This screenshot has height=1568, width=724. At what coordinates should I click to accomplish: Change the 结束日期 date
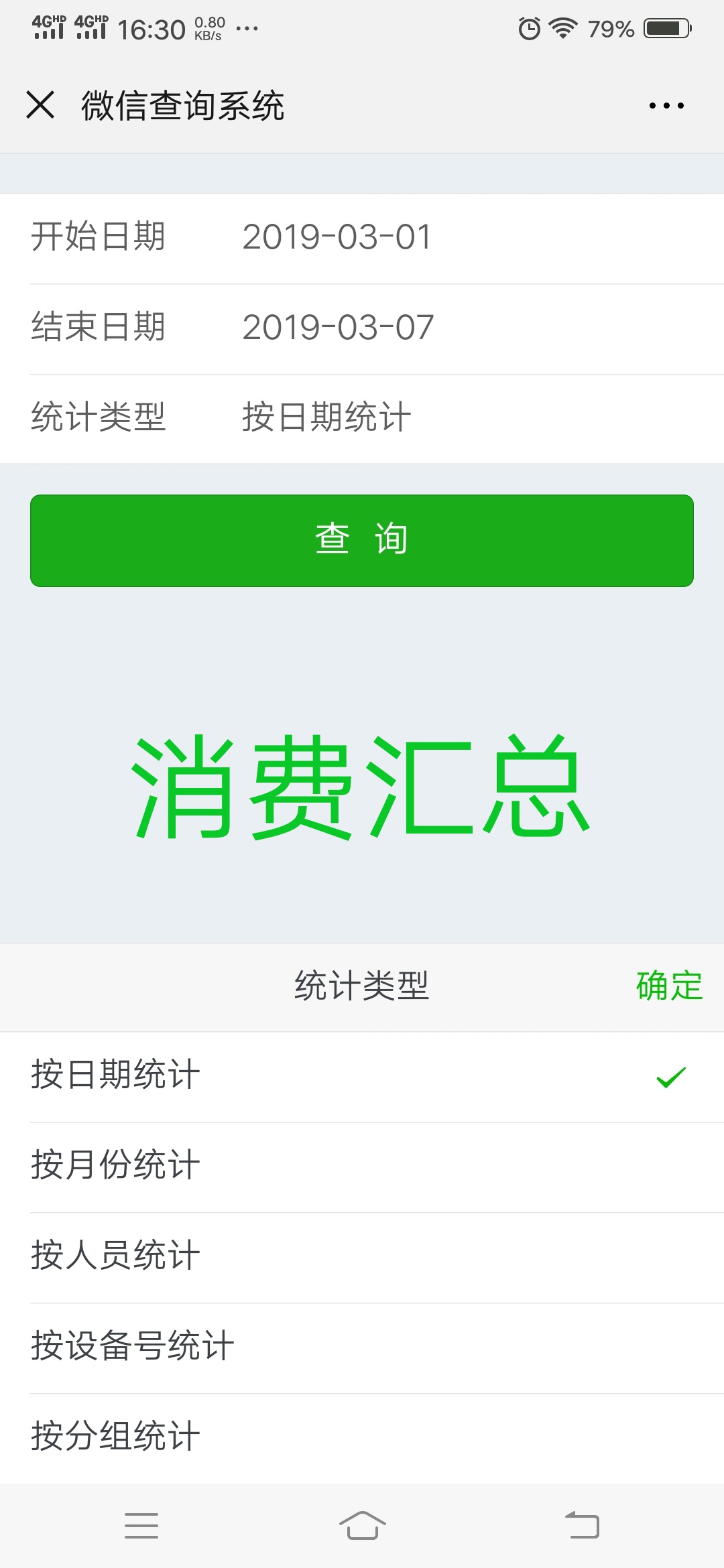pos(362,329)
